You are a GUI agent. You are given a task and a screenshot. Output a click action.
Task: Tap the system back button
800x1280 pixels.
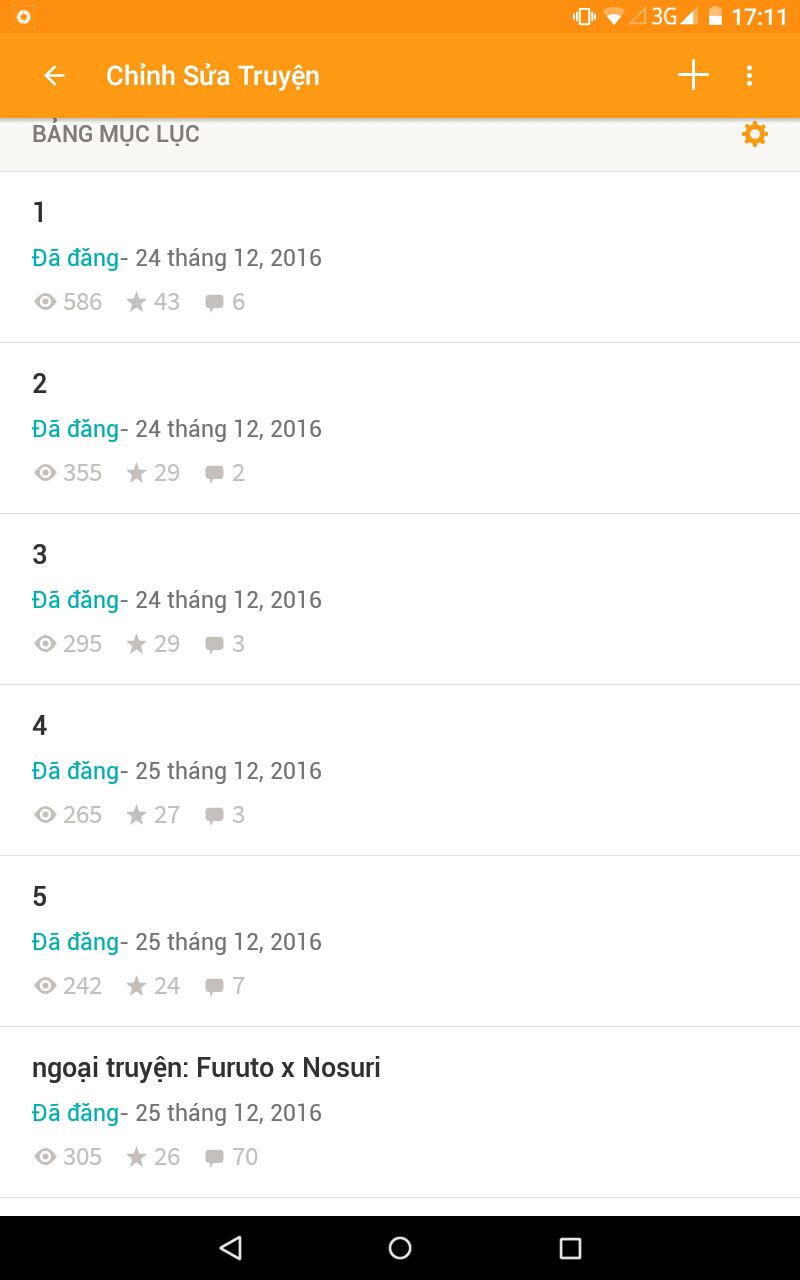coord(231,1248)
